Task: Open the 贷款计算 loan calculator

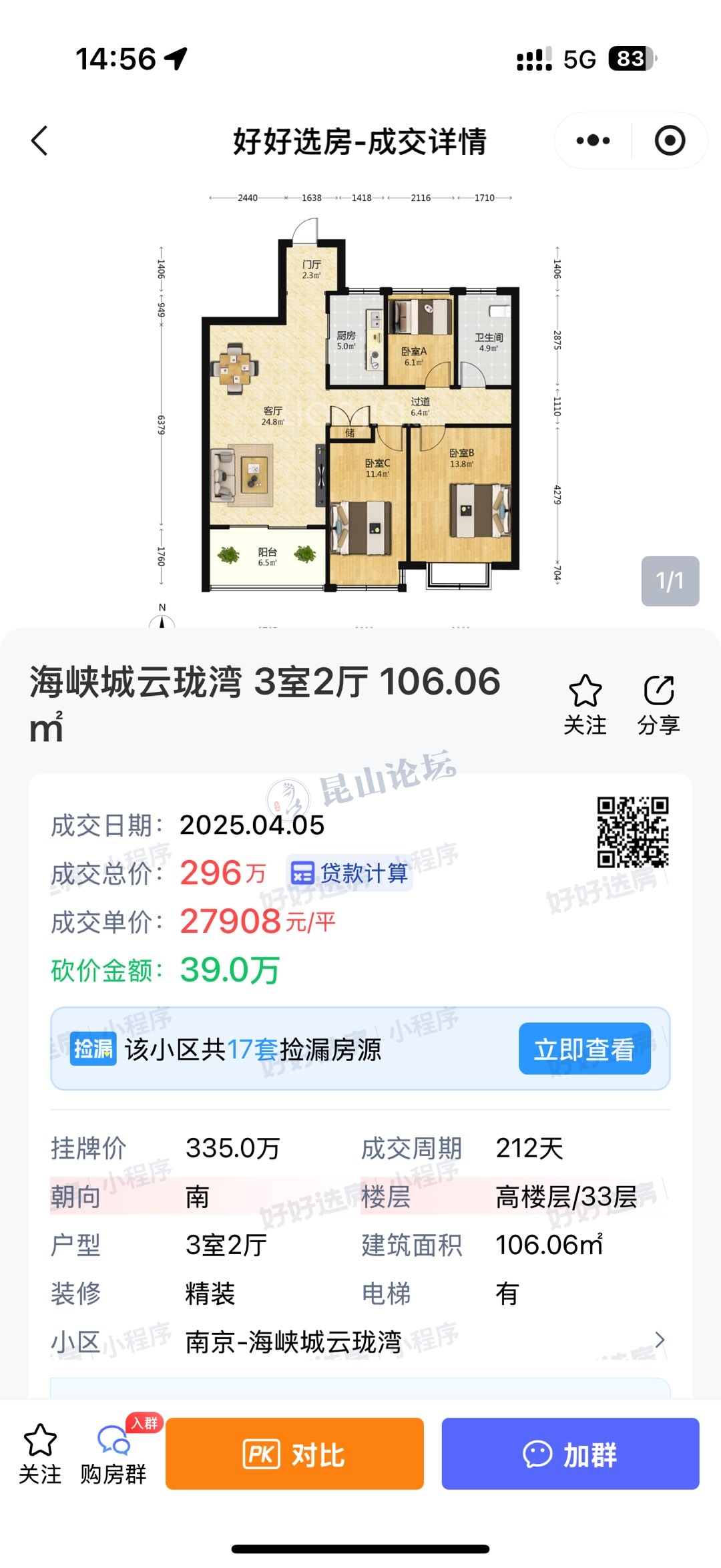Action: tap(350, 873)
